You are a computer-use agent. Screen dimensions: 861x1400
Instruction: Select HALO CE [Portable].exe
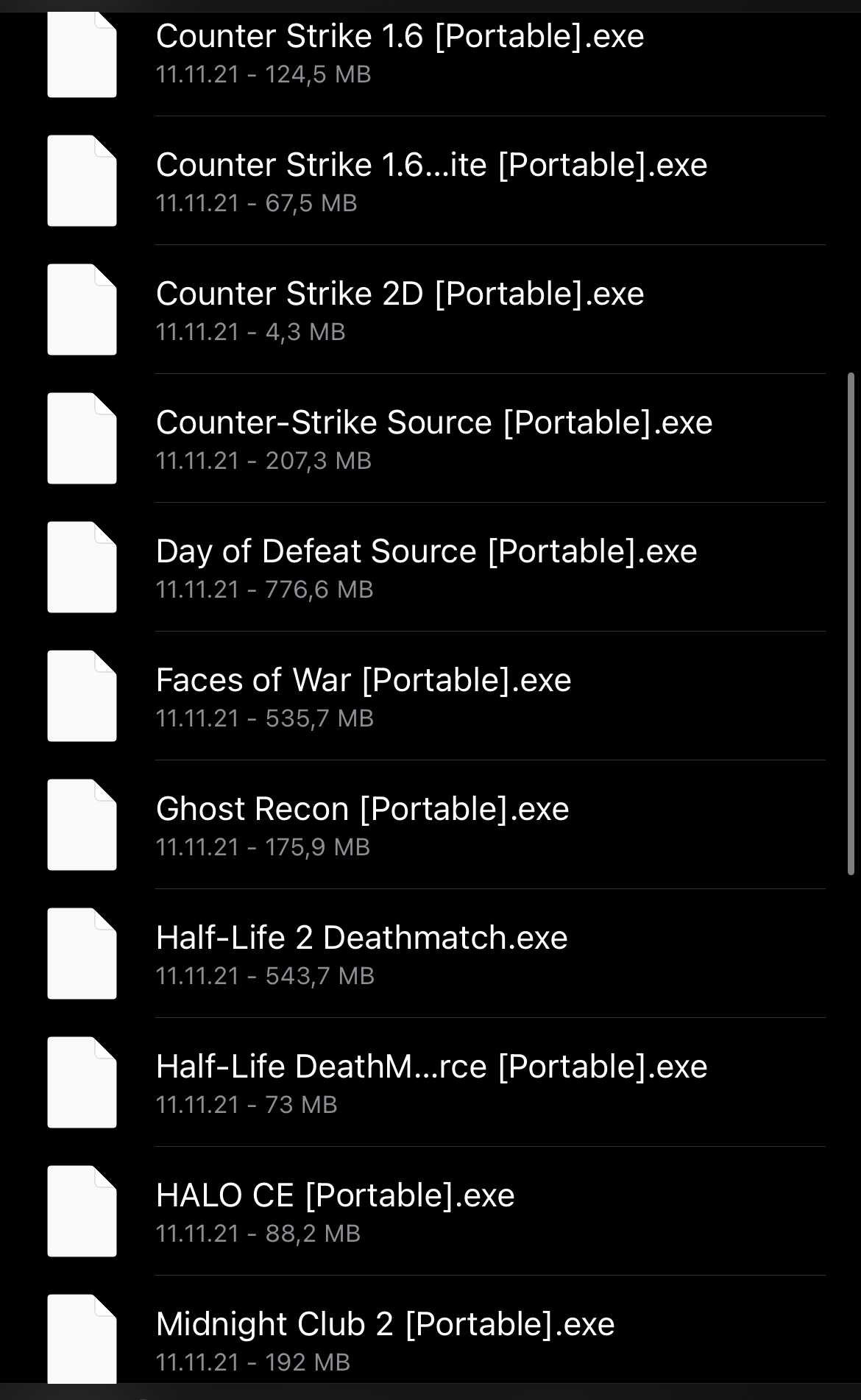(335, 1212)
